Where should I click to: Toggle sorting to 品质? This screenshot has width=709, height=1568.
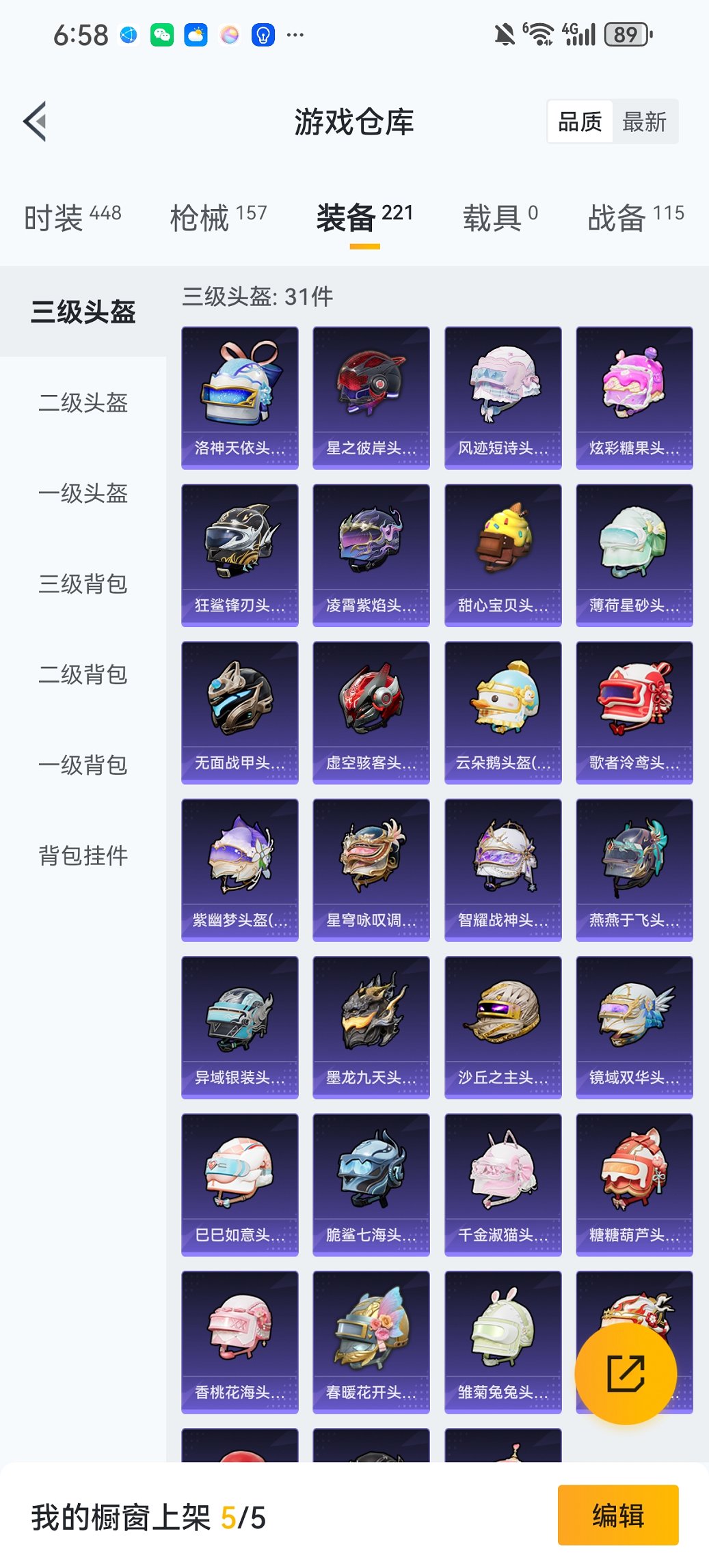(x=581, y=121)
